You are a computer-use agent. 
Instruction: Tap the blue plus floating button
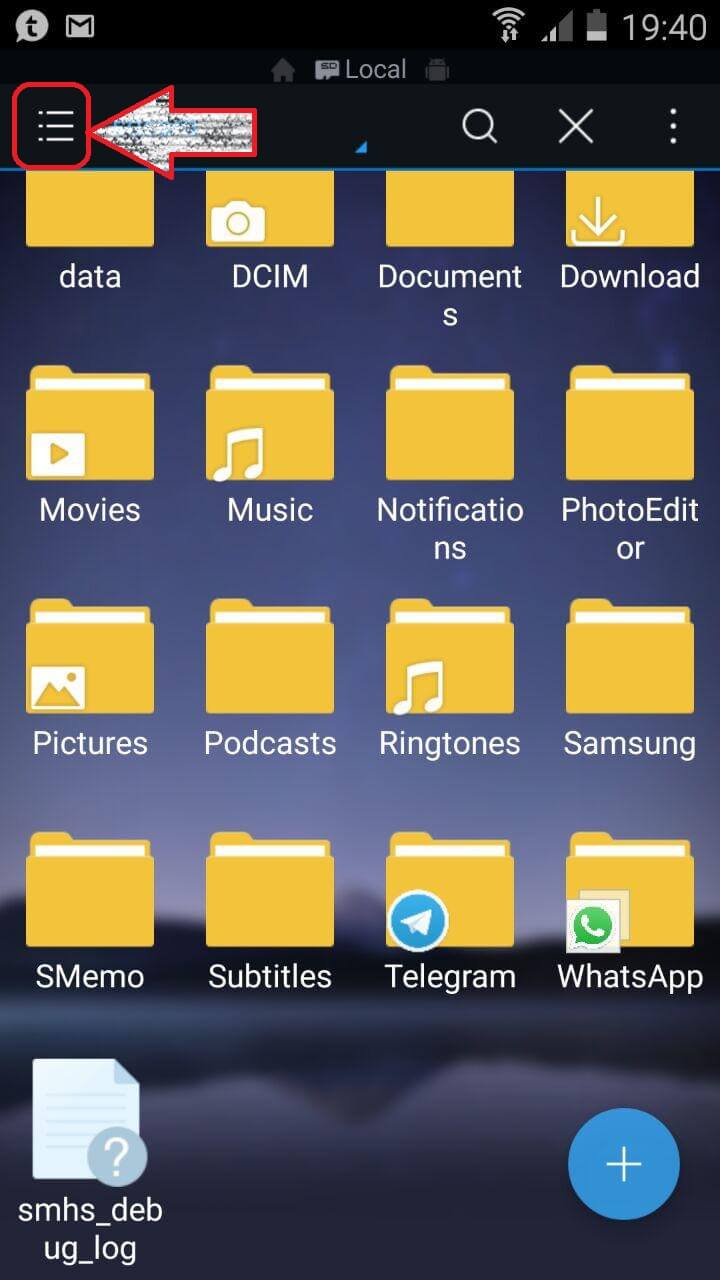point(624,1164)
